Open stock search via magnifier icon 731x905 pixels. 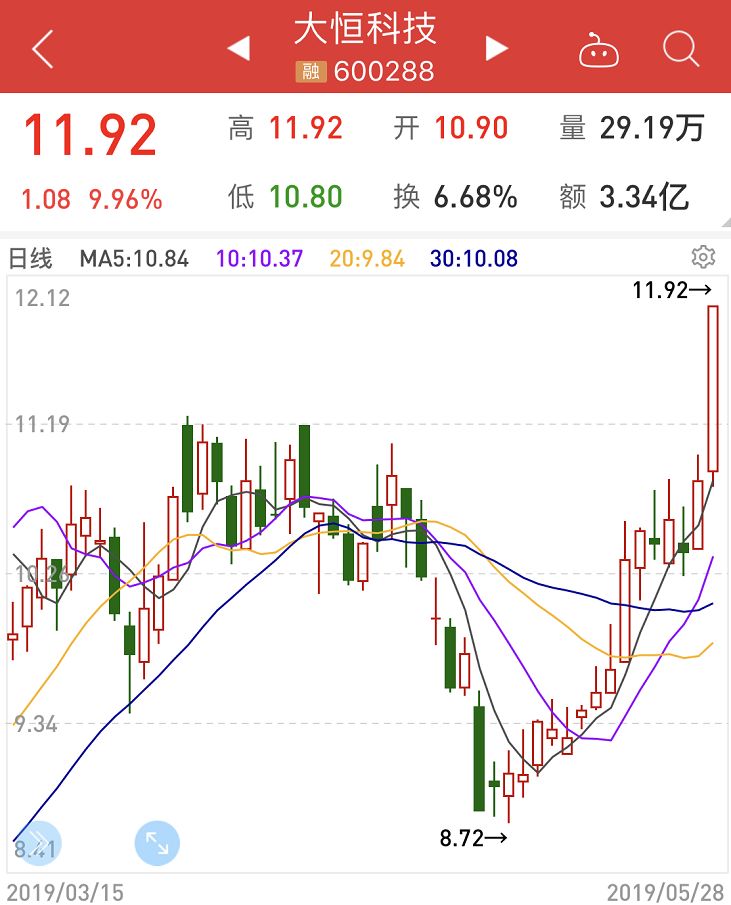click(679, 48)
